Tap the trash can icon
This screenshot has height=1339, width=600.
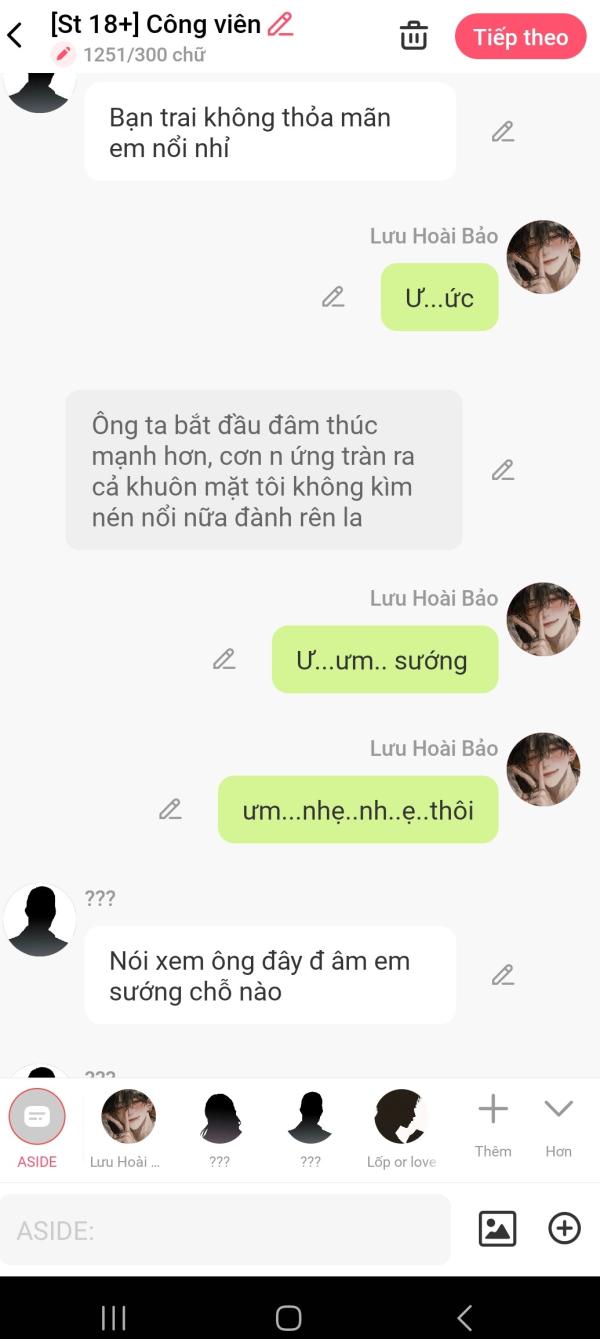tap(414, 36)
